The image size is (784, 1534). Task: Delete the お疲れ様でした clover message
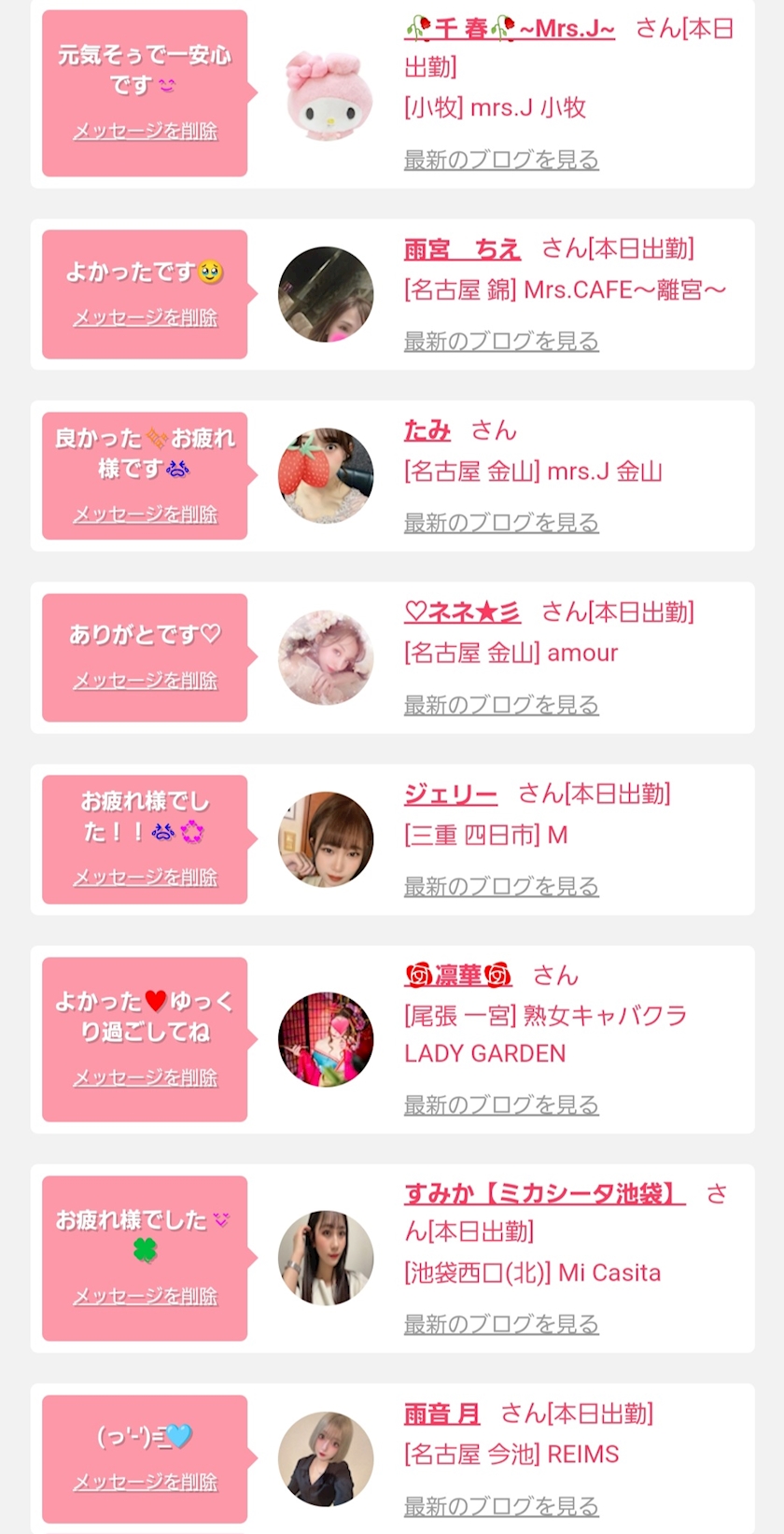click(x=145, y=1297)
